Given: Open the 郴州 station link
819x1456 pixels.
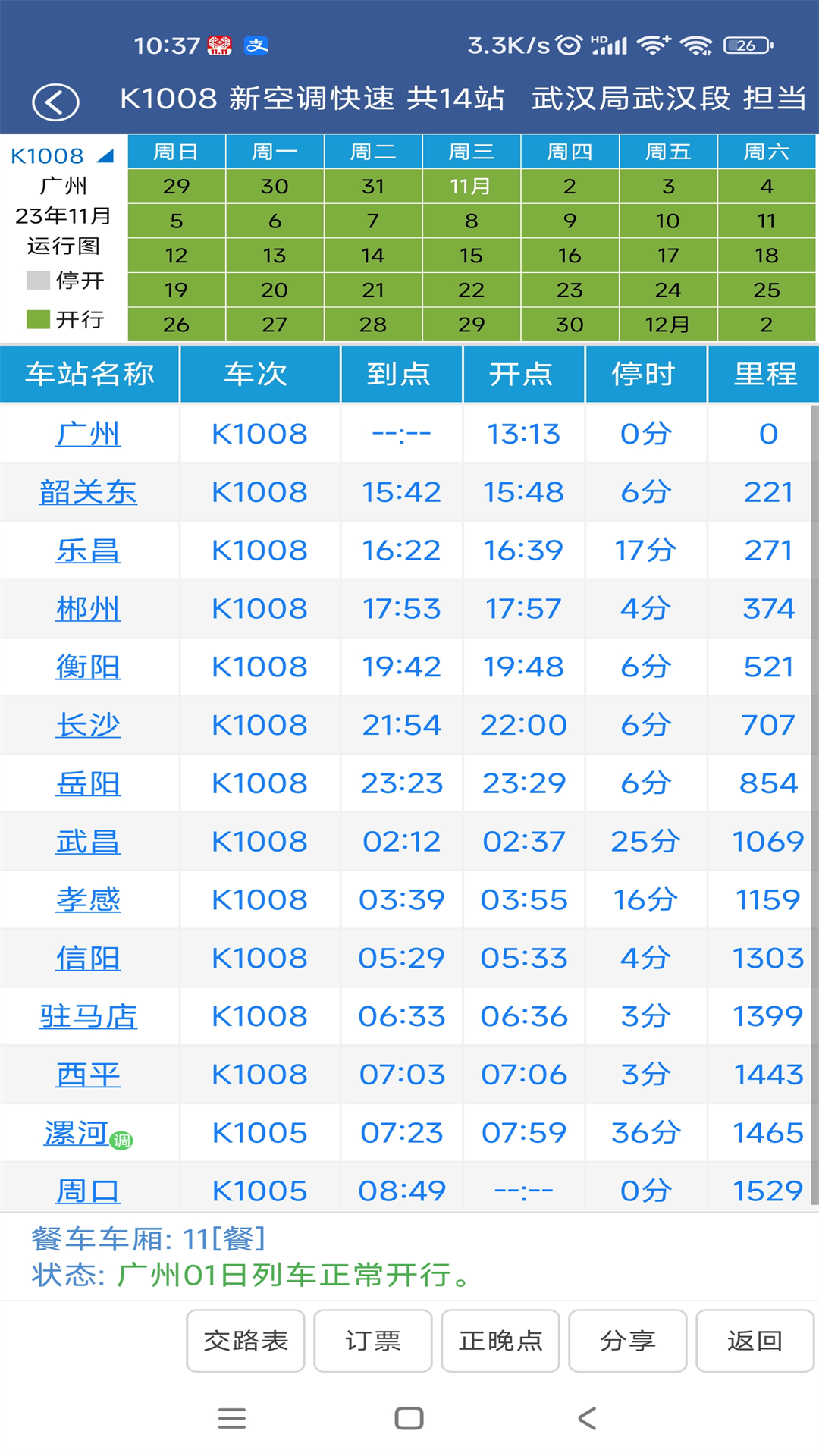Looking at the screenshot, I should click(x=88, y=608).
